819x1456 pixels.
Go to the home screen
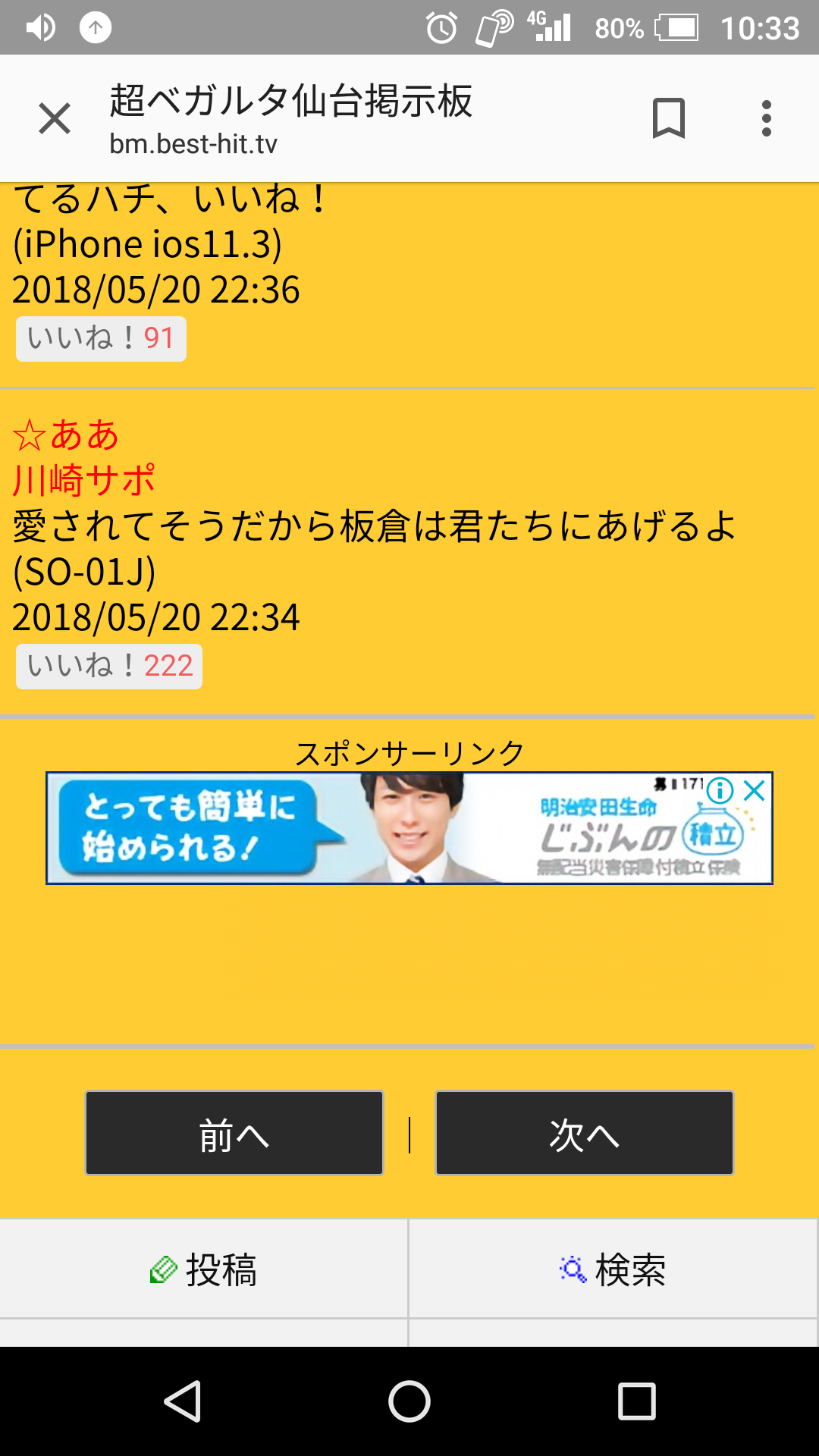[x=409, y=1401]
